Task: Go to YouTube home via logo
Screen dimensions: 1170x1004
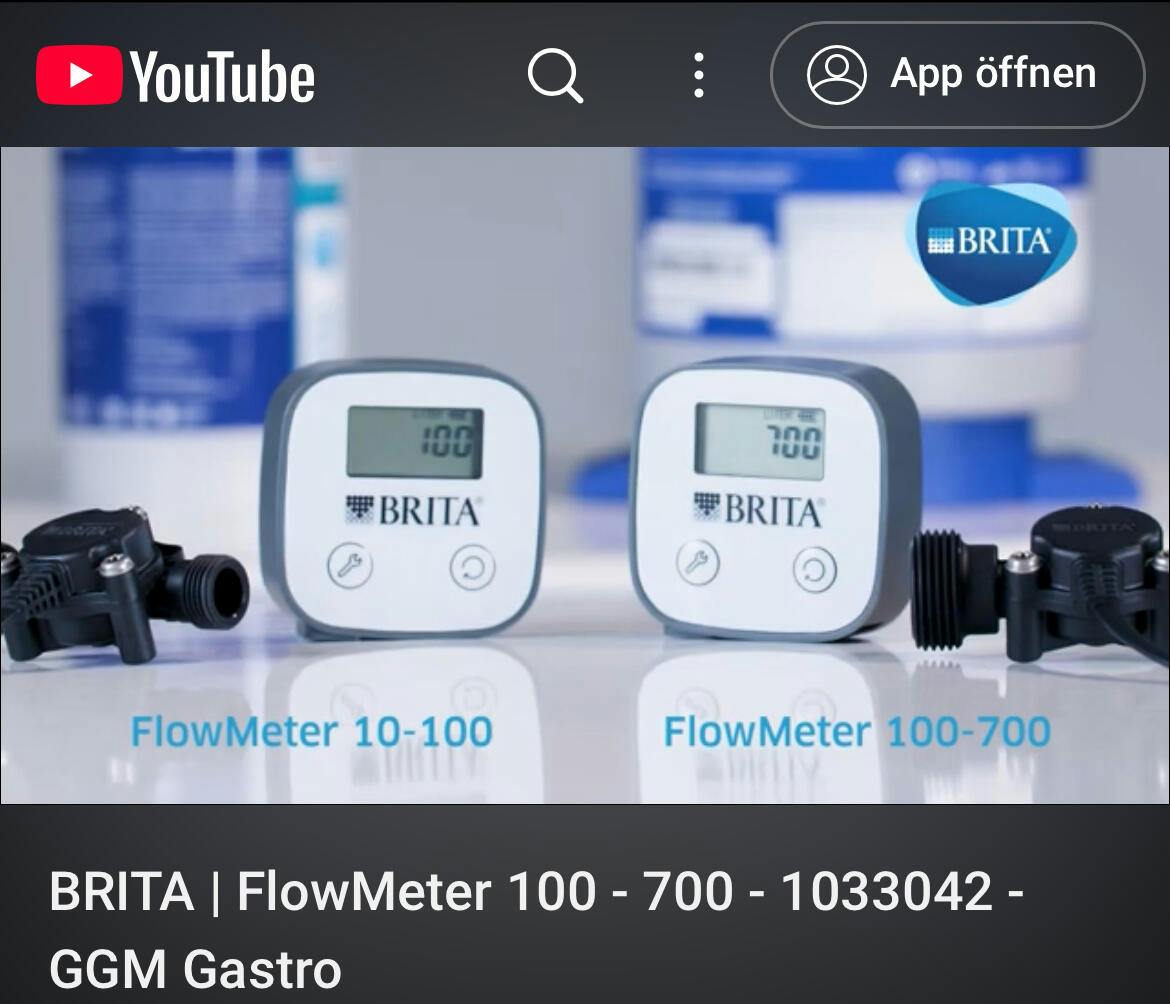Action: point(176,76)
